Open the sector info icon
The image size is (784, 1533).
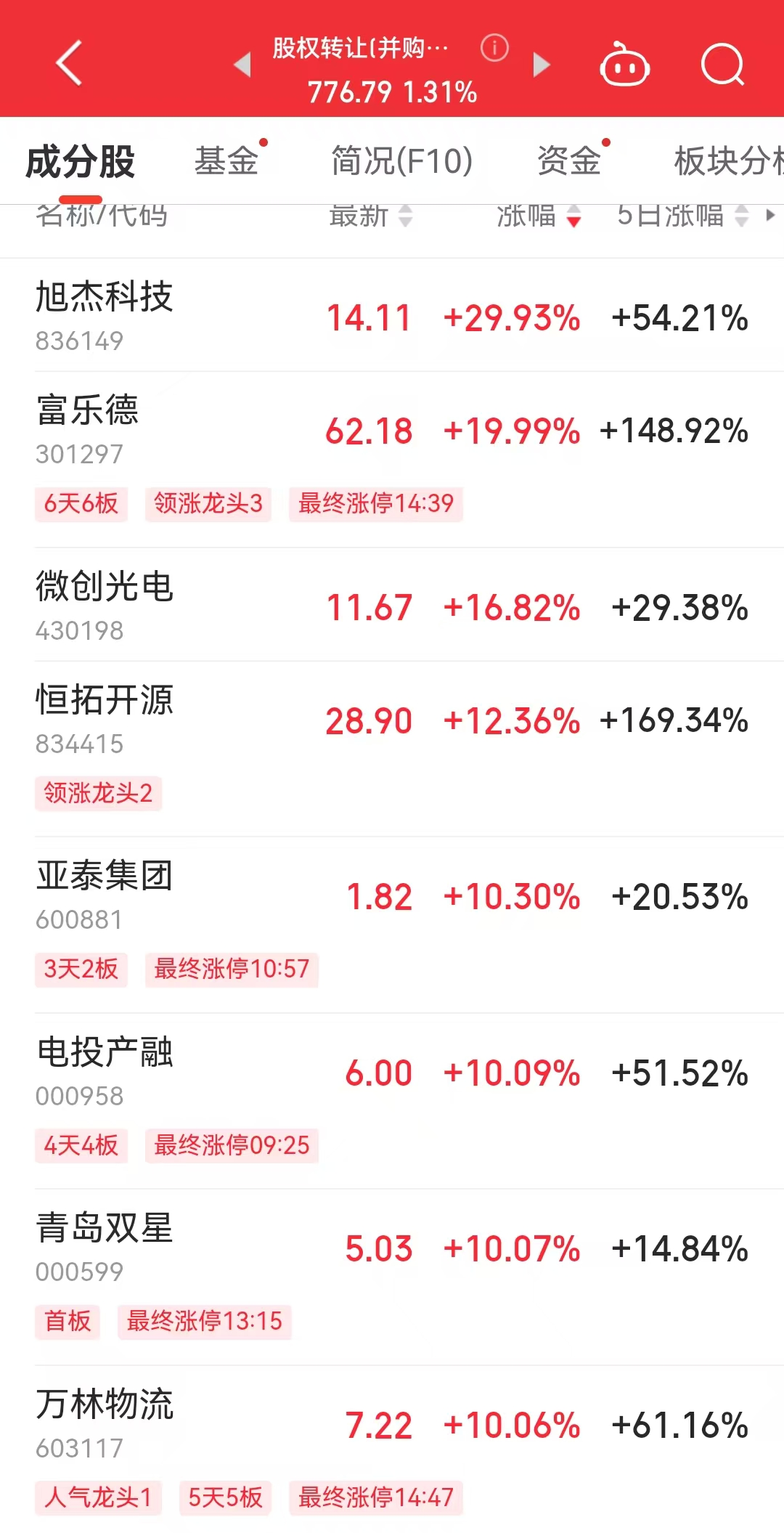coord(494,48)
